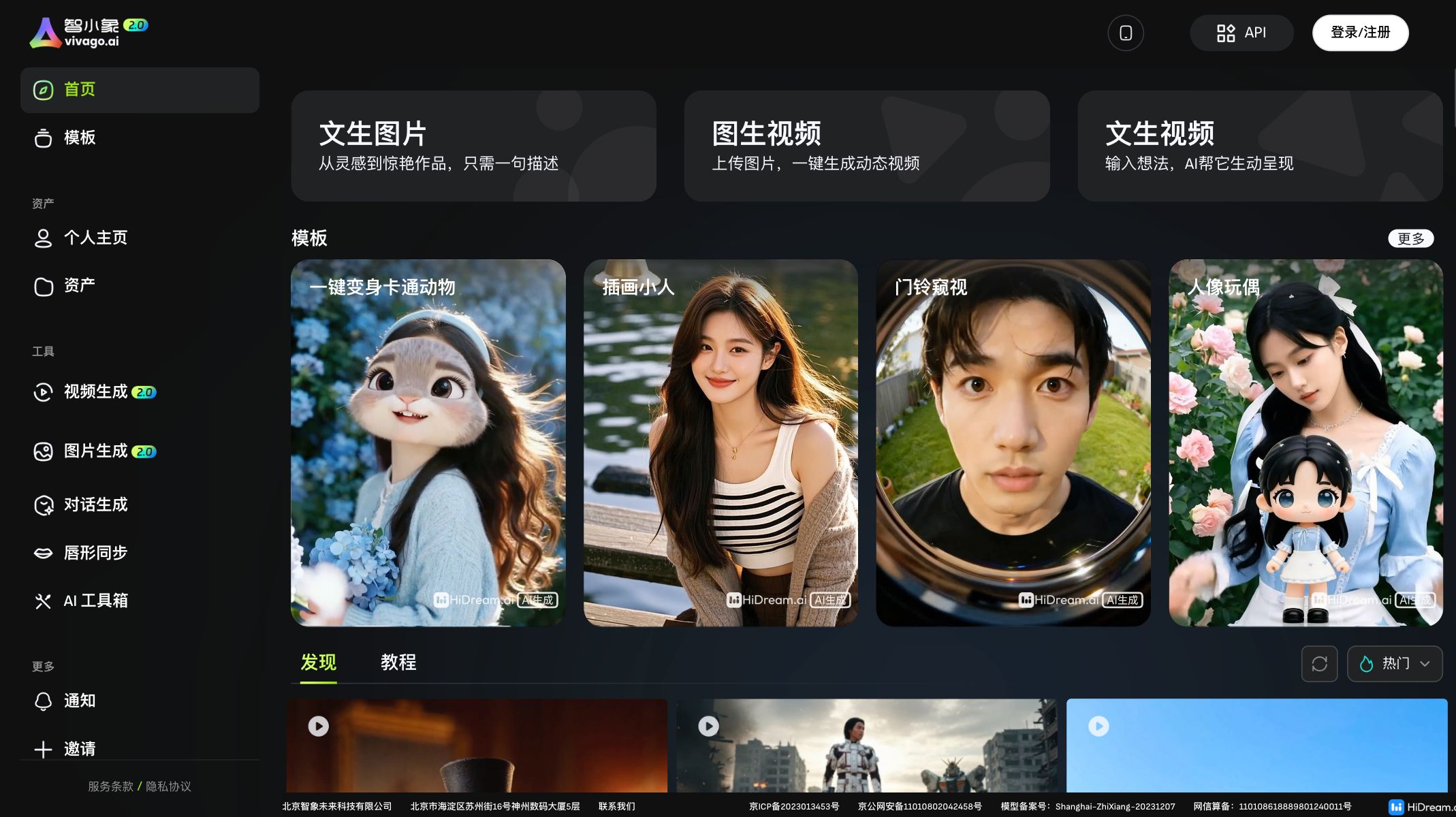This screenshot has height=817, width=1456.
Task: Open 对话生成 chat generation
Action: click(95, 504)
